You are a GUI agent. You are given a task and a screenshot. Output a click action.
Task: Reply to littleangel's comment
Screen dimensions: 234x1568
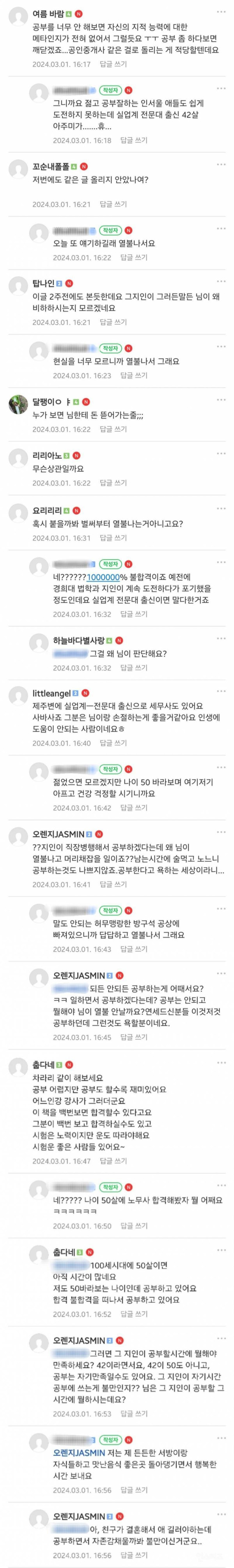tap(113, 743)
